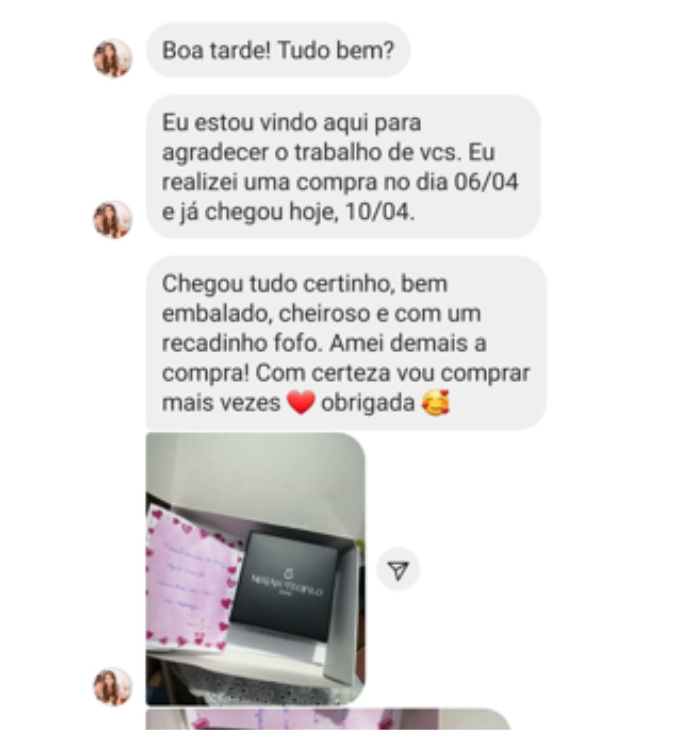Open the photo of the boxed product
Screen dimensions: 700x750
[x=255, y=568]
